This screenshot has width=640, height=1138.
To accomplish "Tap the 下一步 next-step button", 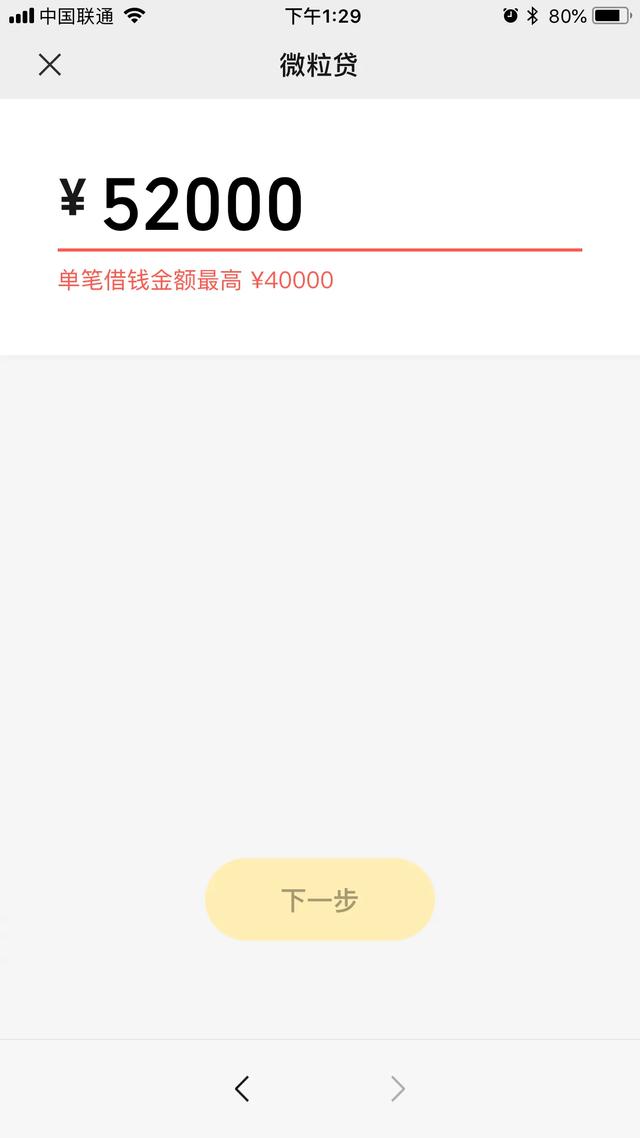I will tap(320, 899).
